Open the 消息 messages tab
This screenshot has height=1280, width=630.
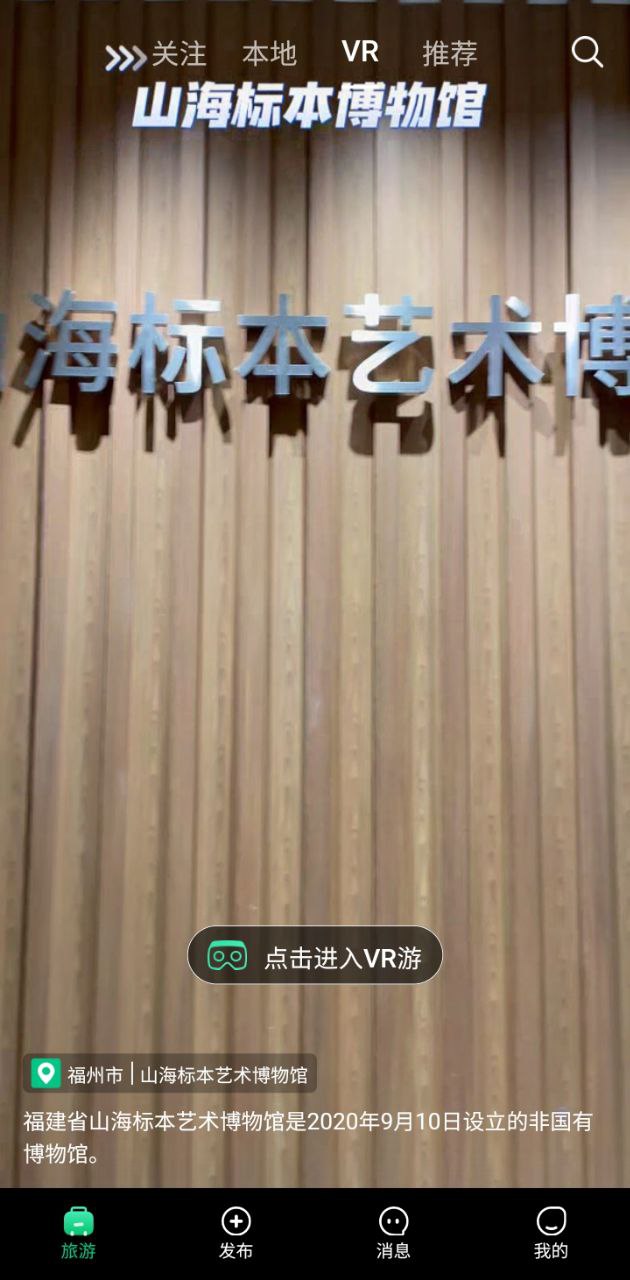[393, 1232]
